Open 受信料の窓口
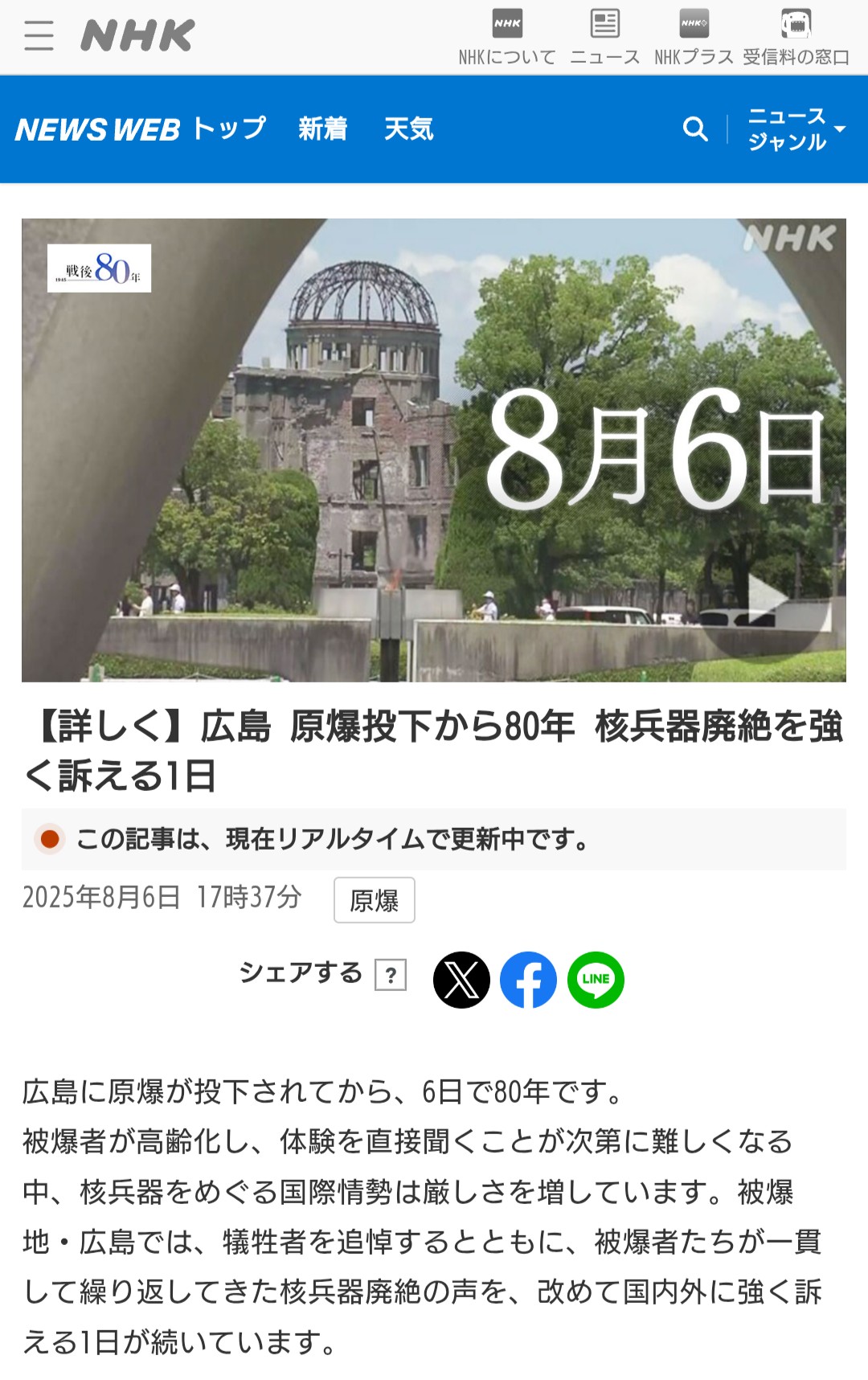The width and height of the screenshot is (868, 1380). click(x=796, y=38)
